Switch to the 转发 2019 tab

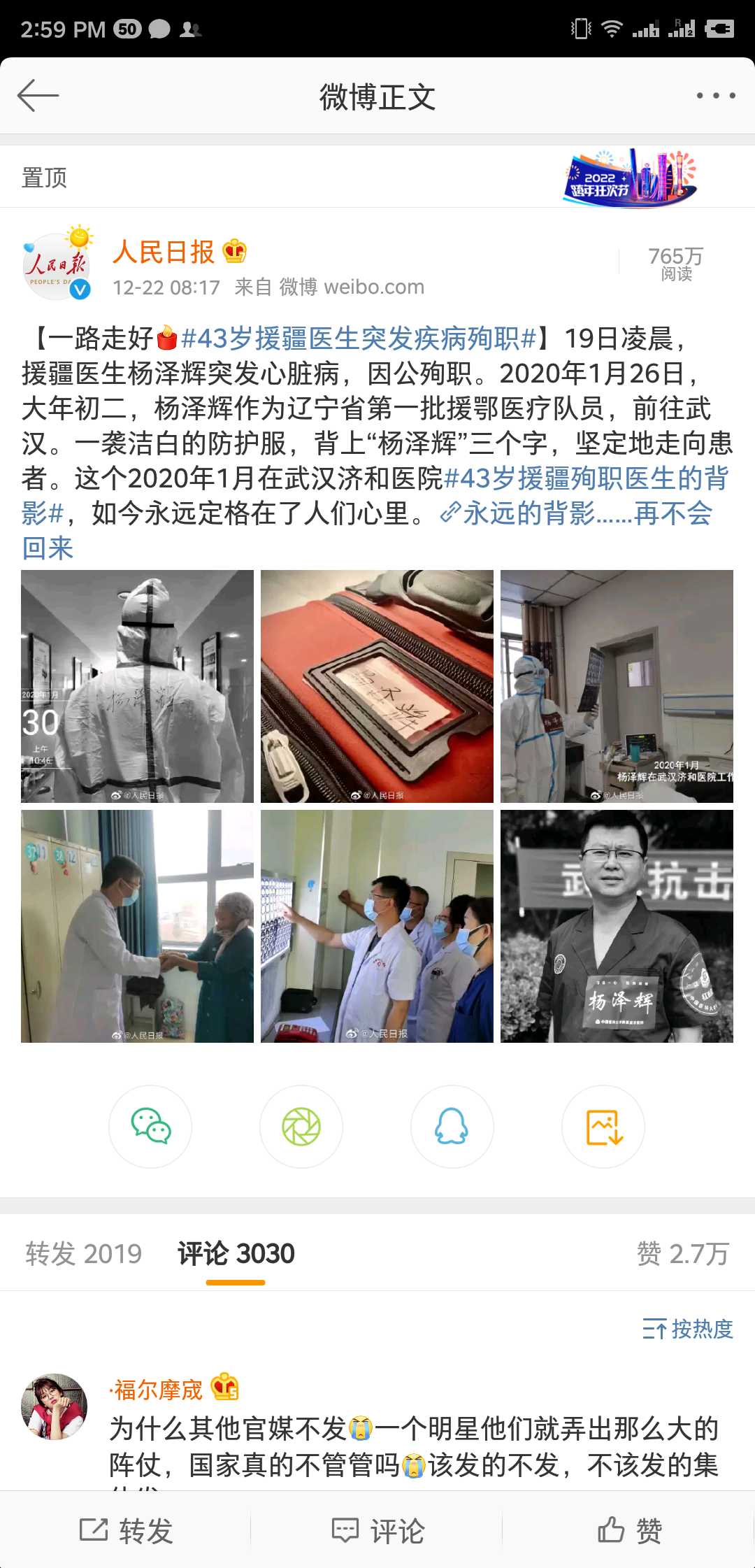84,1254
